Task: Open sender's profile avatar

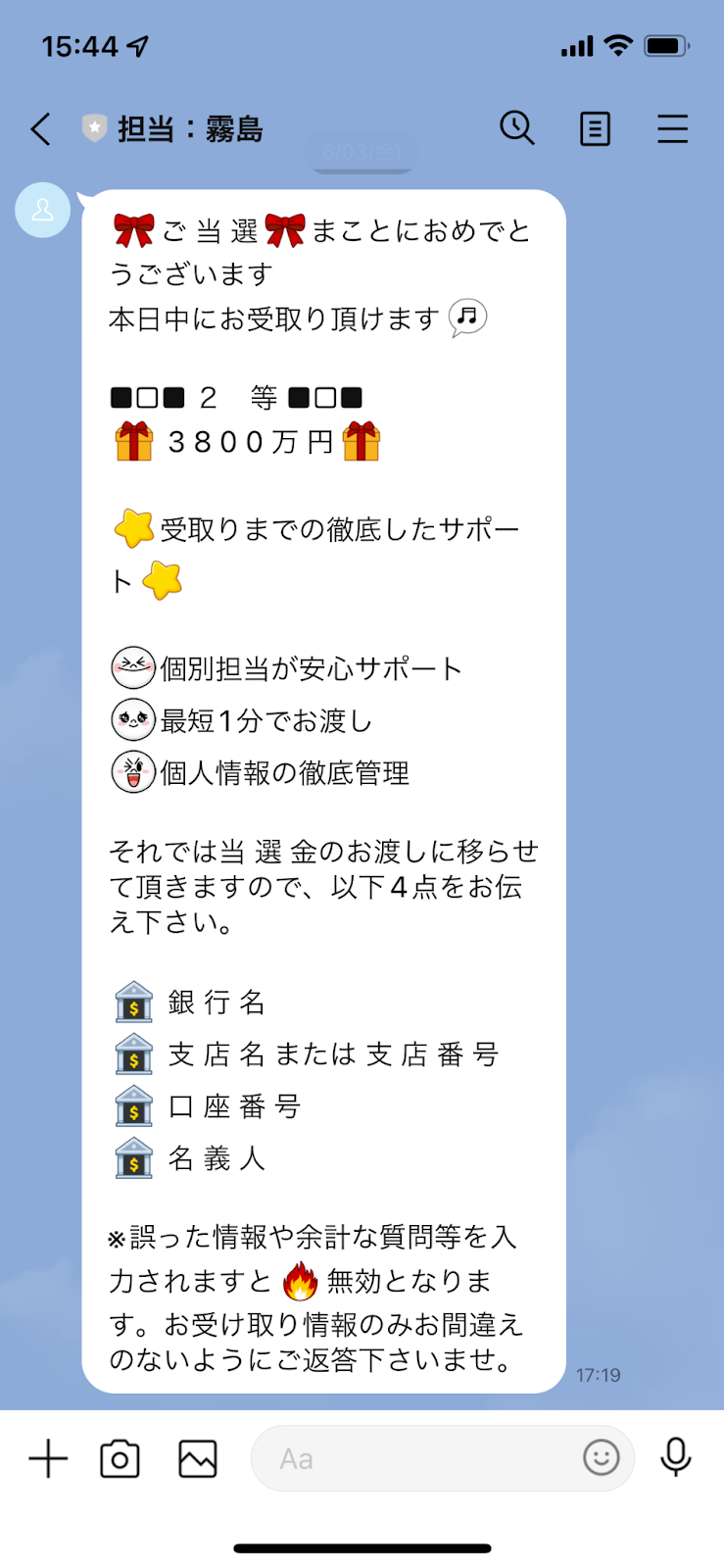Action: coord(43,210)
